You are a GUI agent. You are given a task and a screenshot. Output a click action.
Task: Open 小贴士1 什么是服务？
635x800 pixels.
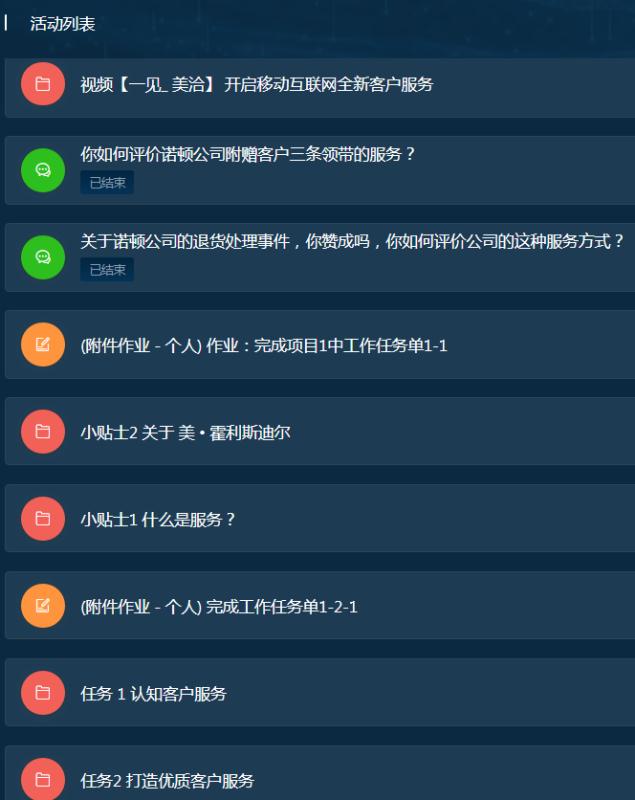point(158,520)
